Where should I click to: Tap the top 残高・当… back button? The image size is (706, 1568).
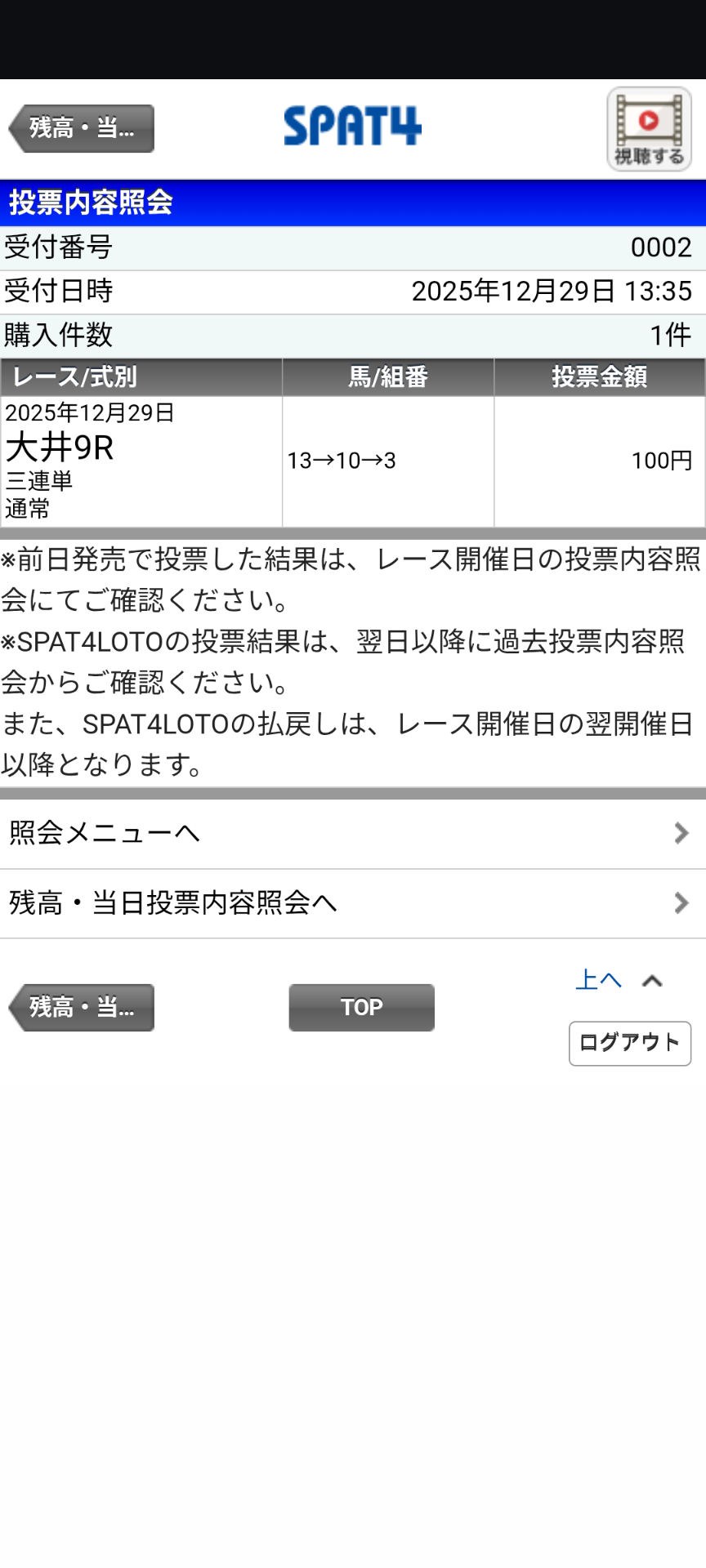click(82, 128)
